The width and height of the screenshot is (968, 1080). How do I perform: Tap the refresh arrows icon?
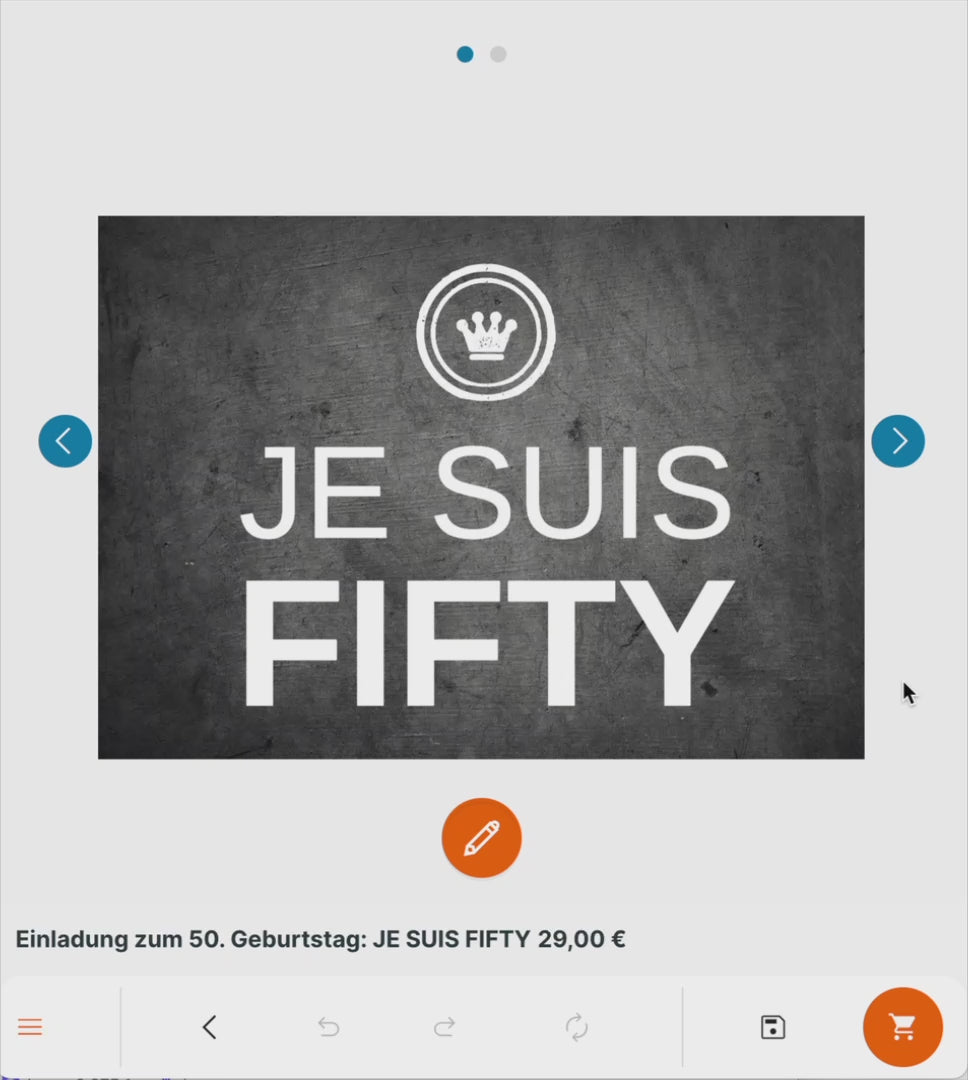pyautogui.click(x=576, y=1027)
